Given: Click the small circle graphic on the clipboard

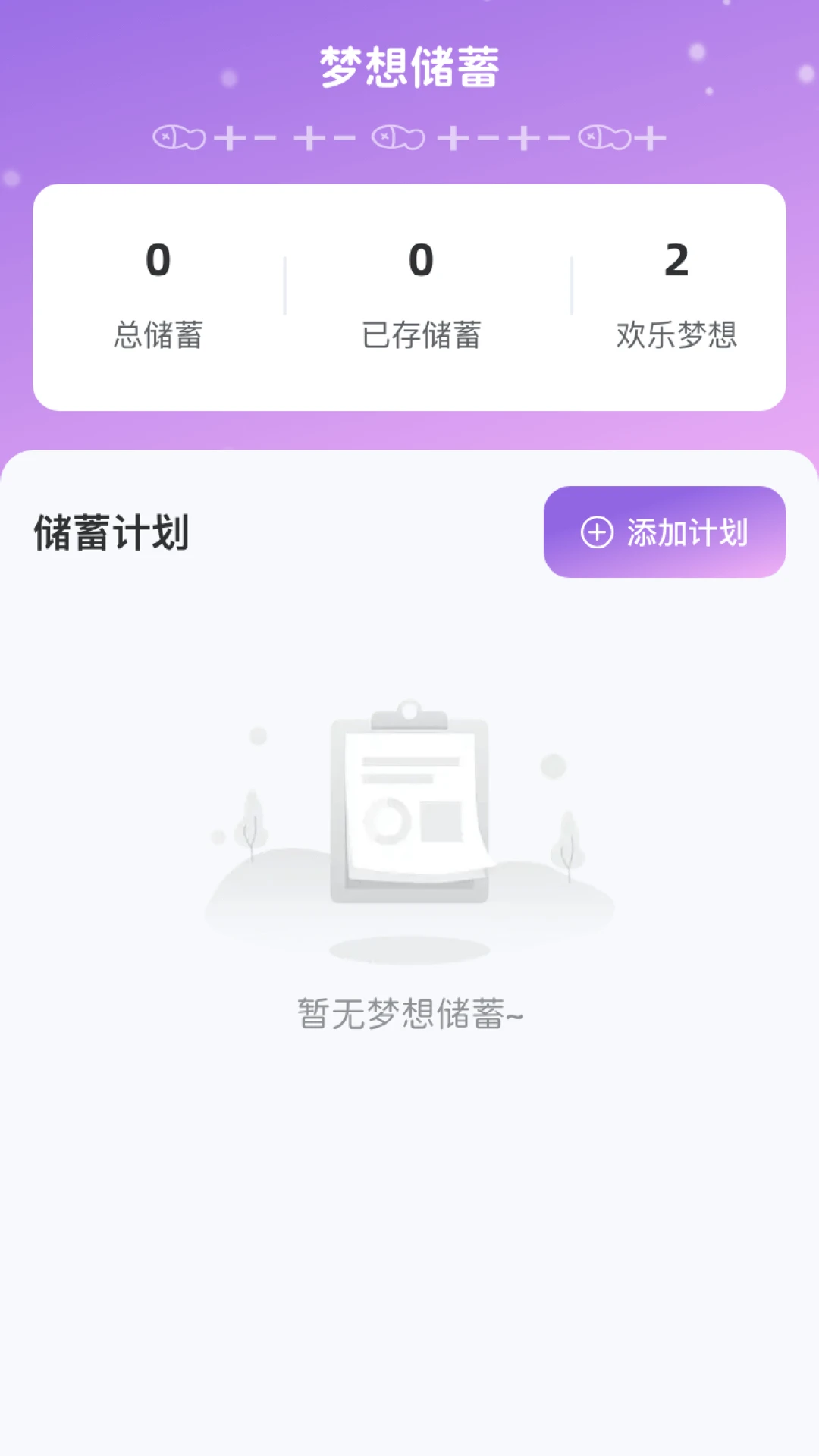Looking at the screenshot, I should 388,821.
